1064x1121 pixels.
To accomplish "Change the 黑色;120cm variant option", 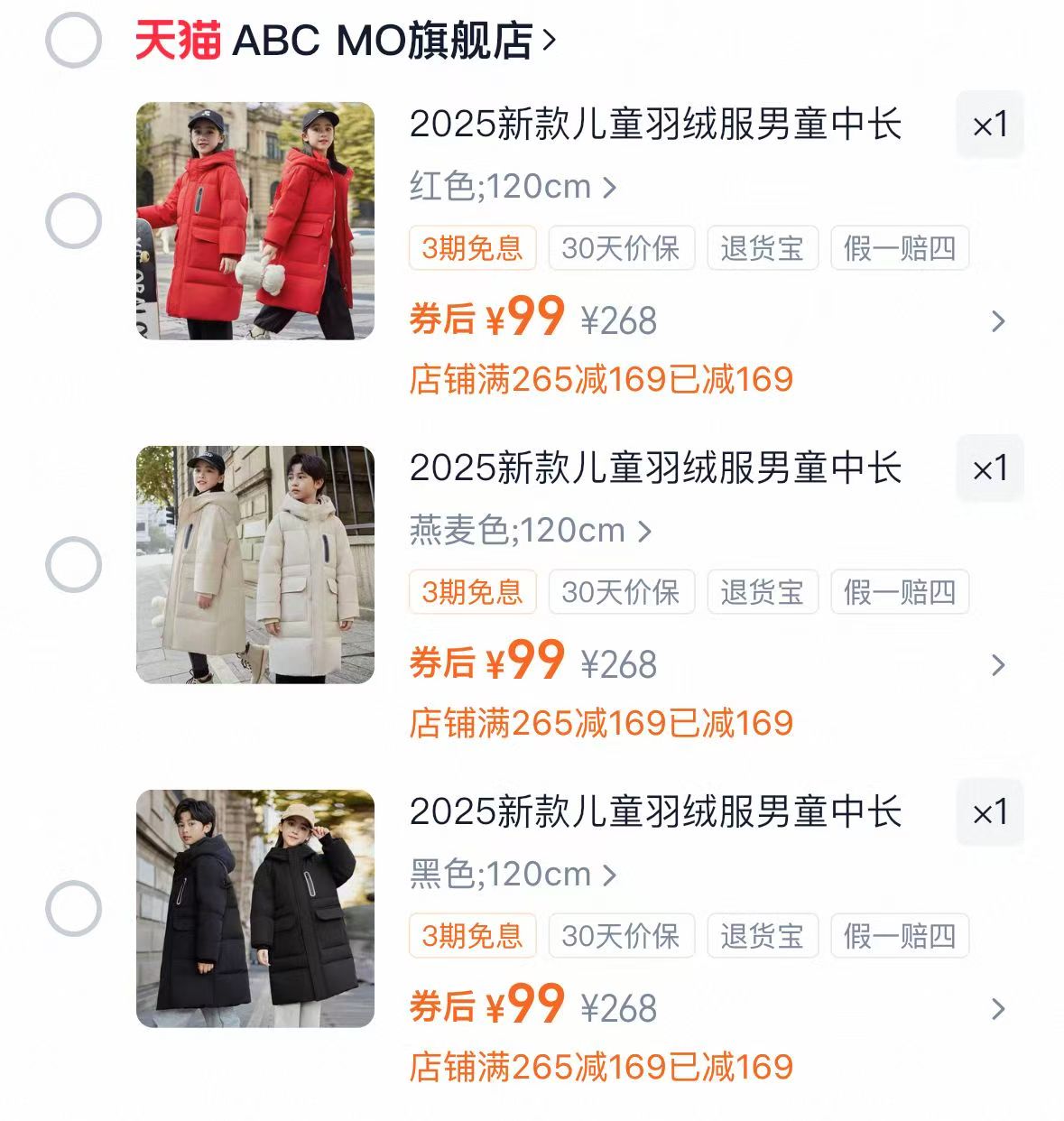I will click(x=513, y=875).
